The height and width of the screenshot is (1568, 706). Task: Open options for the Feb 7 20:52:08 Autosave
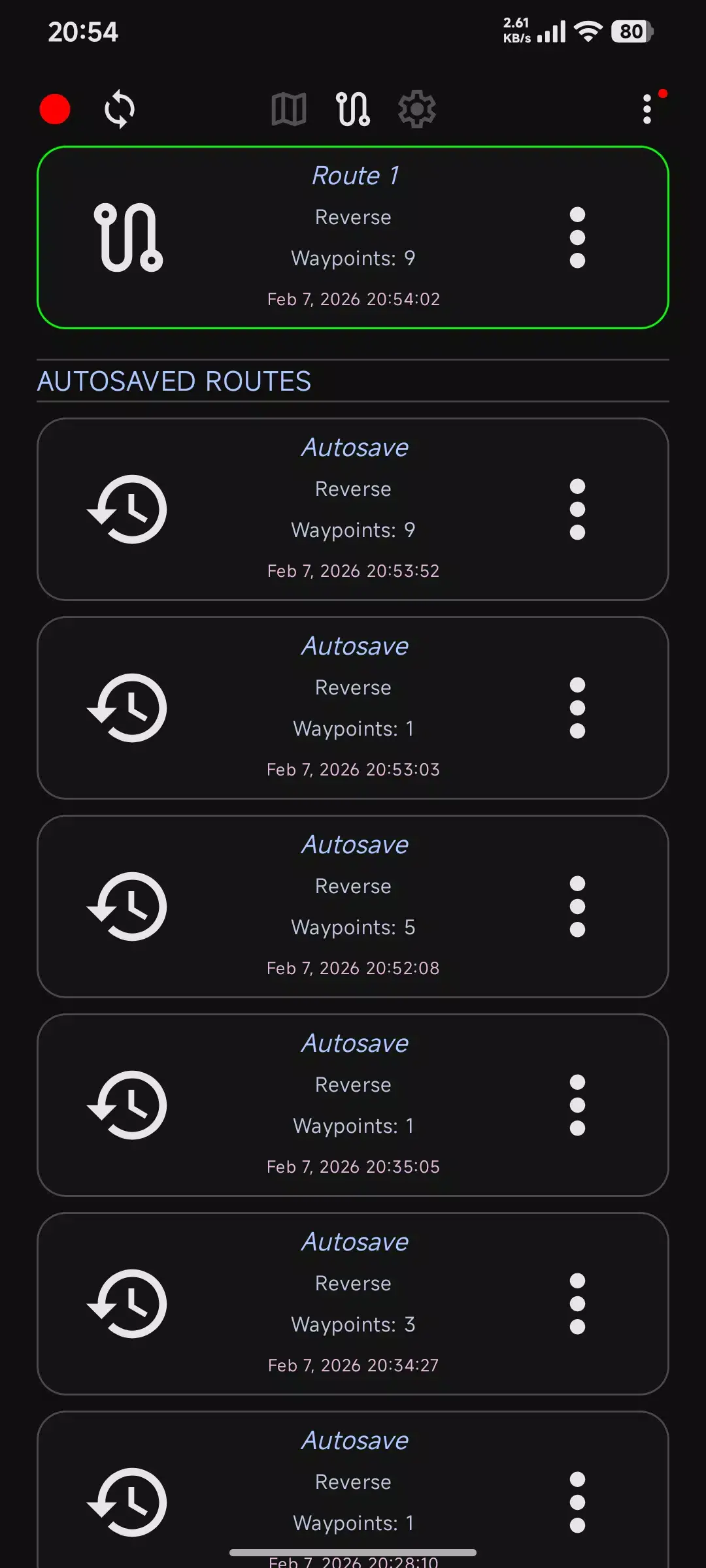(x=577, y=906)
